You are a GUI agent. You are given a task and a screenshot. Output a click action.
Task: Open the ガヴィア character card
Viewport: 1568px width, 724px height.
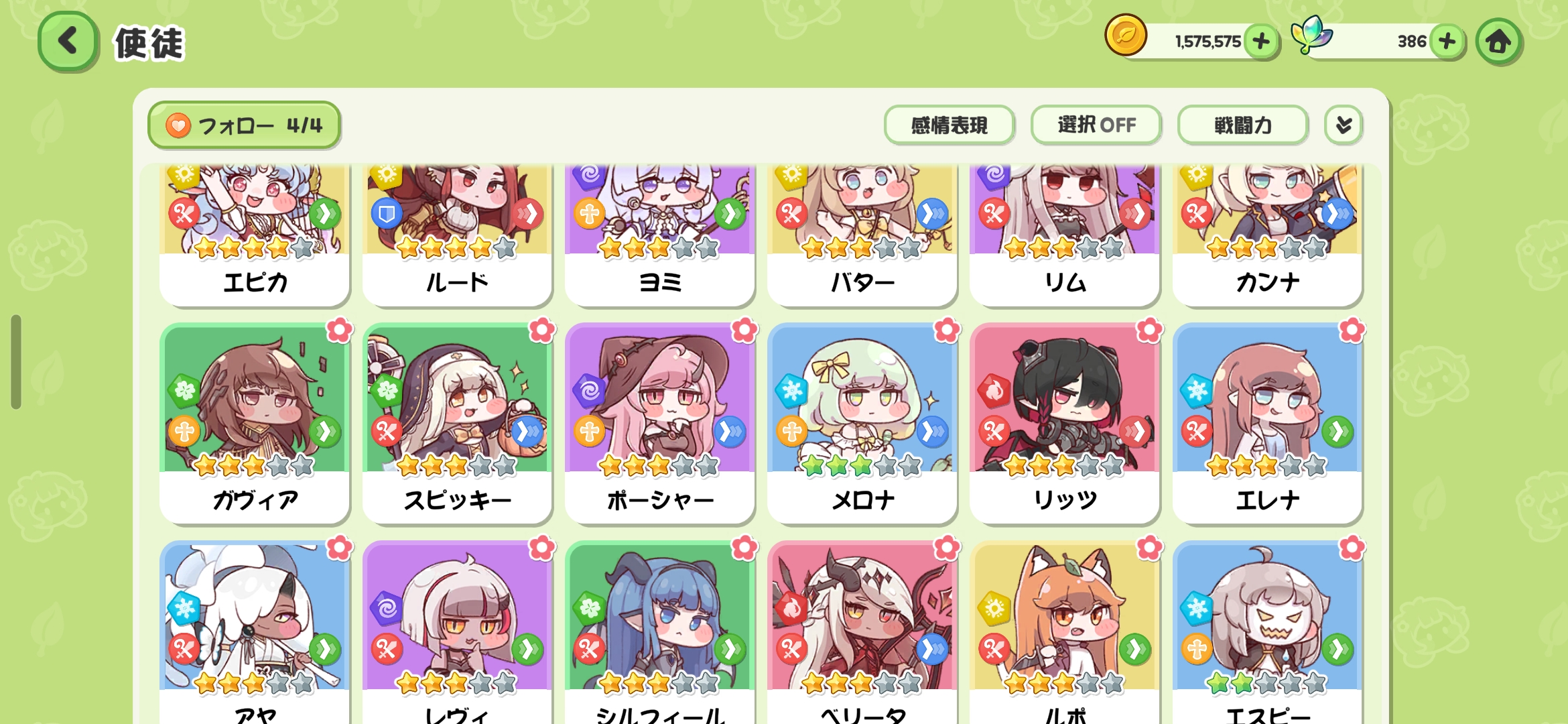click(x=255, y=422)
